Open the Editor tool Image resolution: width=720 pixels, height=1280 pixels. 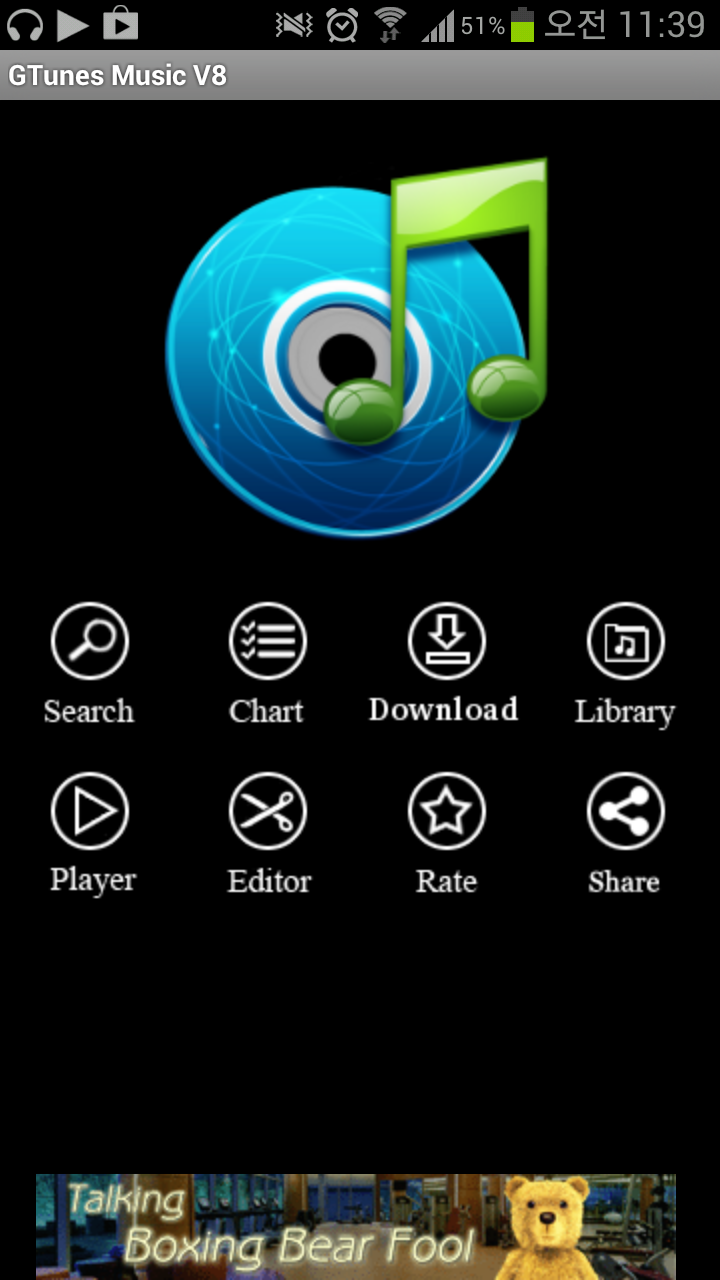(268, 833)
